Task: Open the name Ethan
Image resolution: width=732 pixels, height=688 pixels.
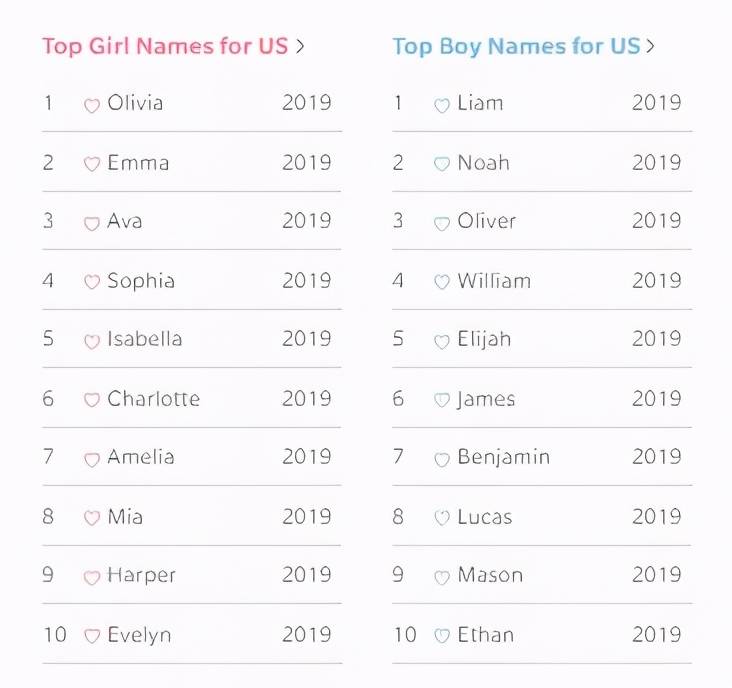Action: click(x=485, y=635)
